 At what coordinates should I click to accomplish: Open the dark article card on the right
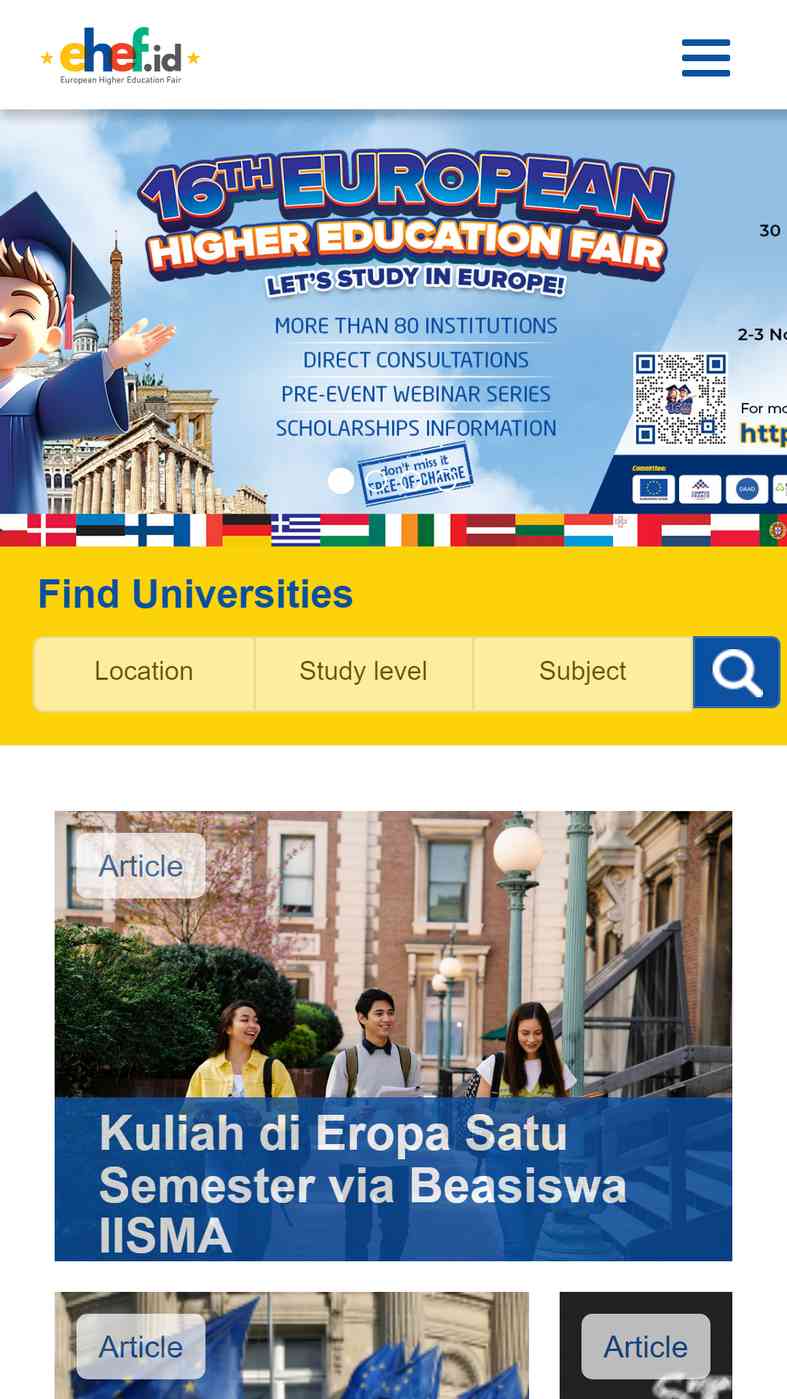pos(646,1345)
